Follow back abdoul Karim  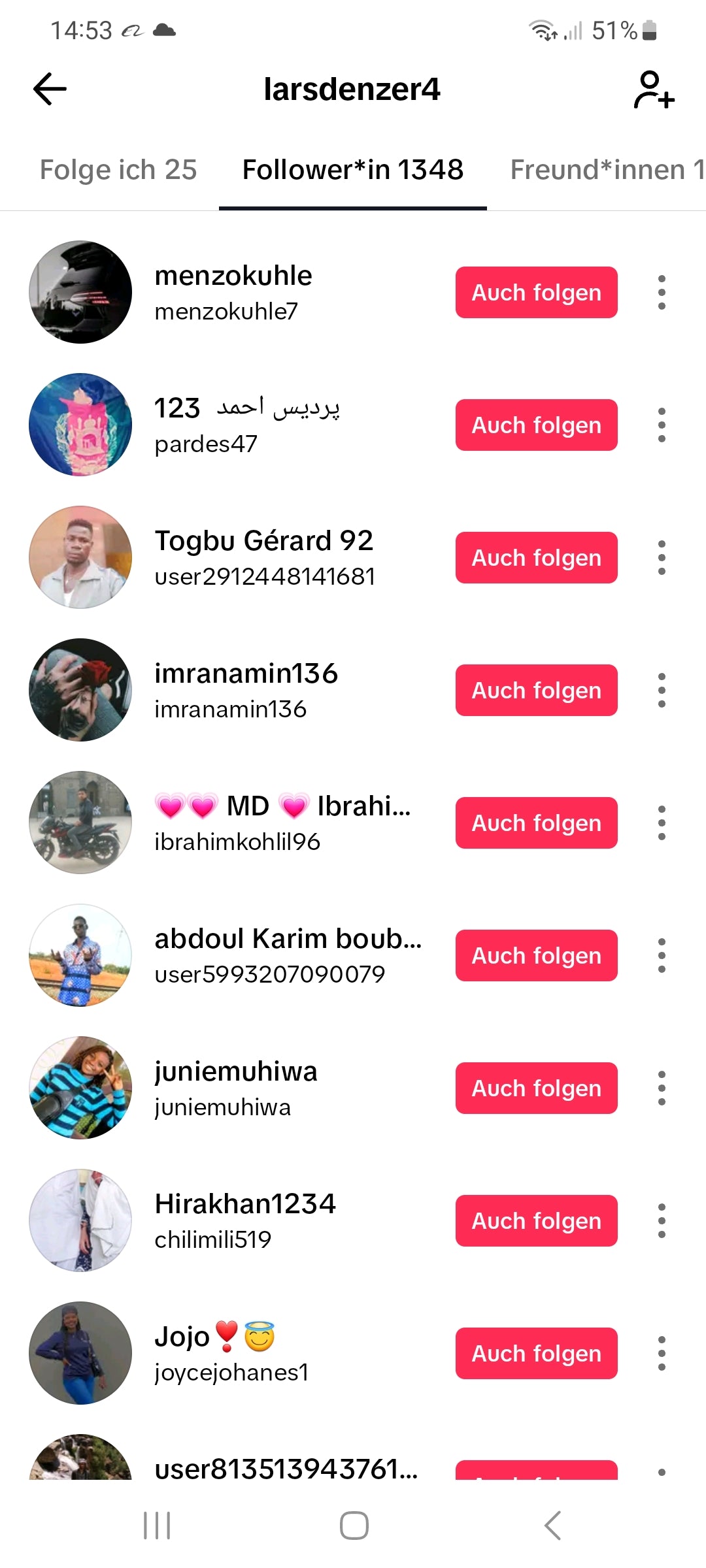click(536, 956)
